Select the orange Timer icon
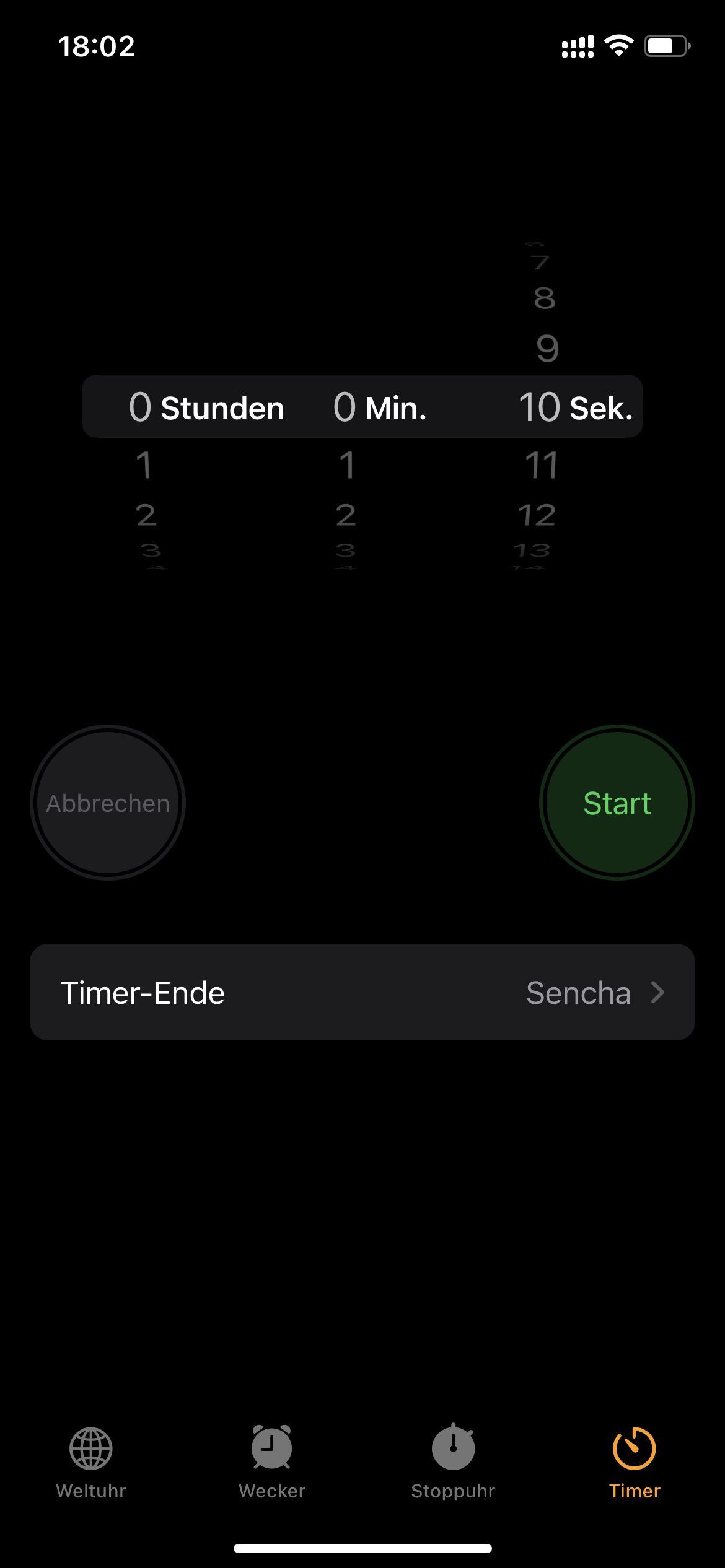Viewport: 725px width, 1568px height. coord(635,1449)
